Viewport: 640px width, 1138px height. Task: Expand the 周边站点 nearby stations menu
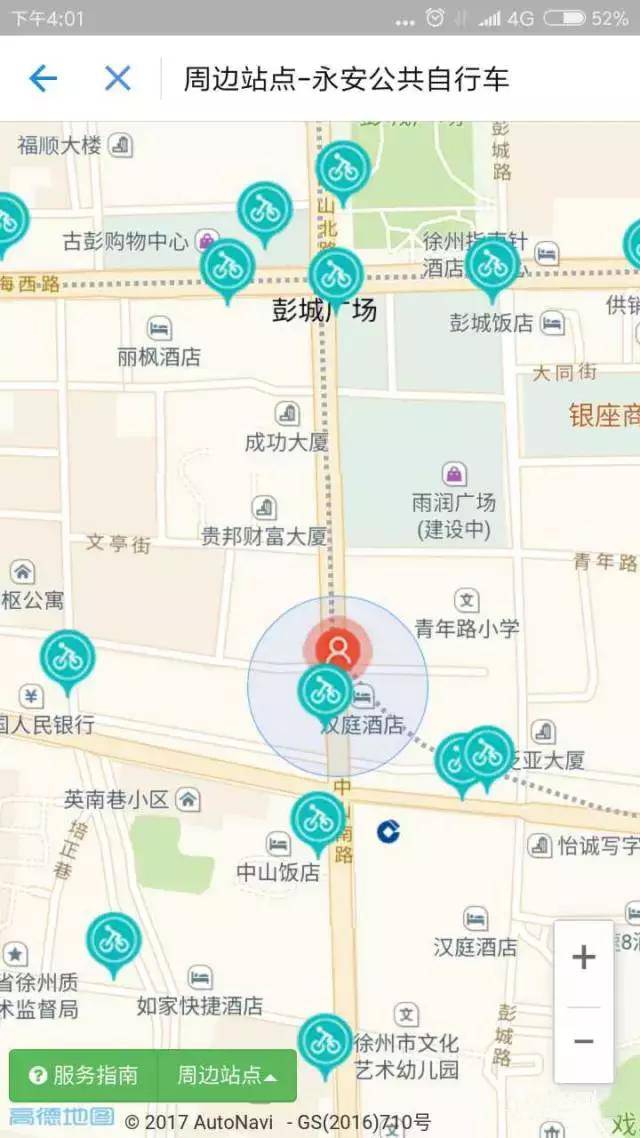pyautogui.click(x=228, y=1076)
